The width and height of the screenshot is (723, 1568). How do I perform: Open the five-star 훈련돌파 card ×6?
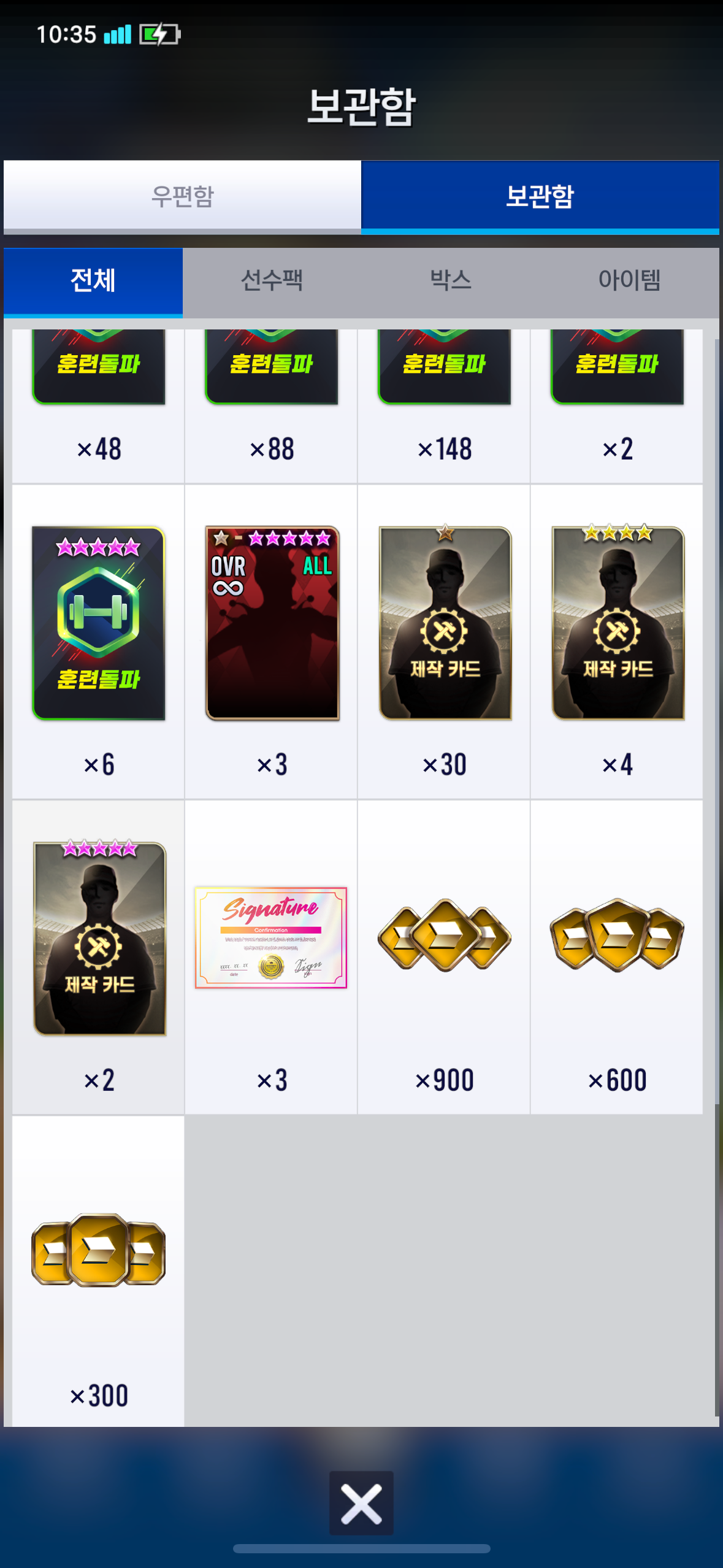[x=98, y=642]
